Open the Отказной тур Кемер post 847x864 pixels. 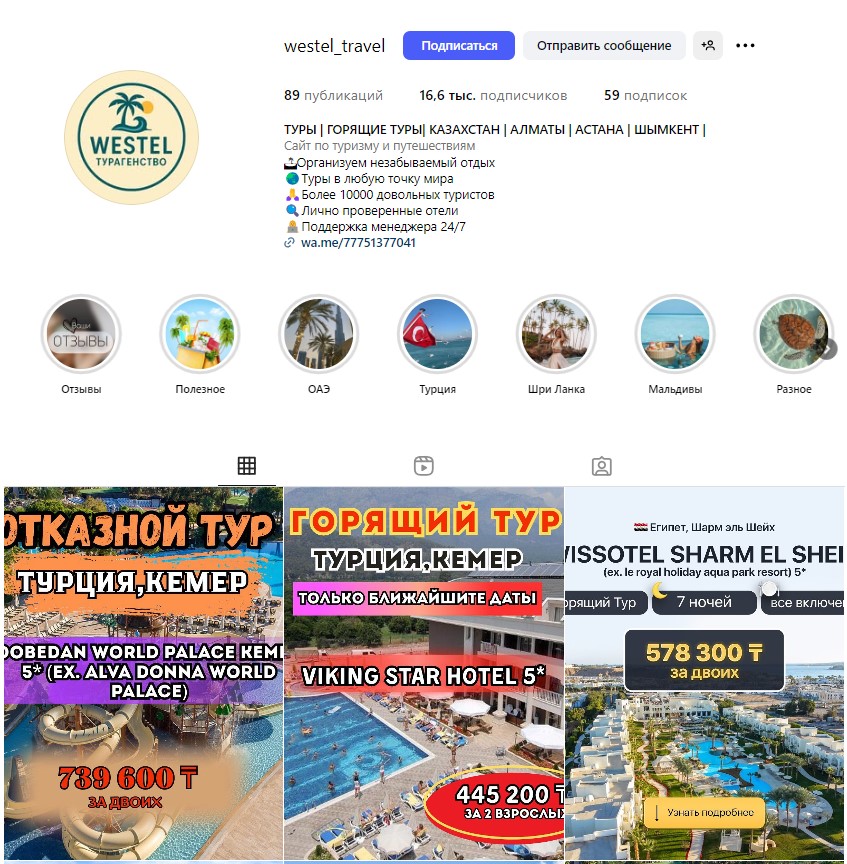[x=142, y=674]
